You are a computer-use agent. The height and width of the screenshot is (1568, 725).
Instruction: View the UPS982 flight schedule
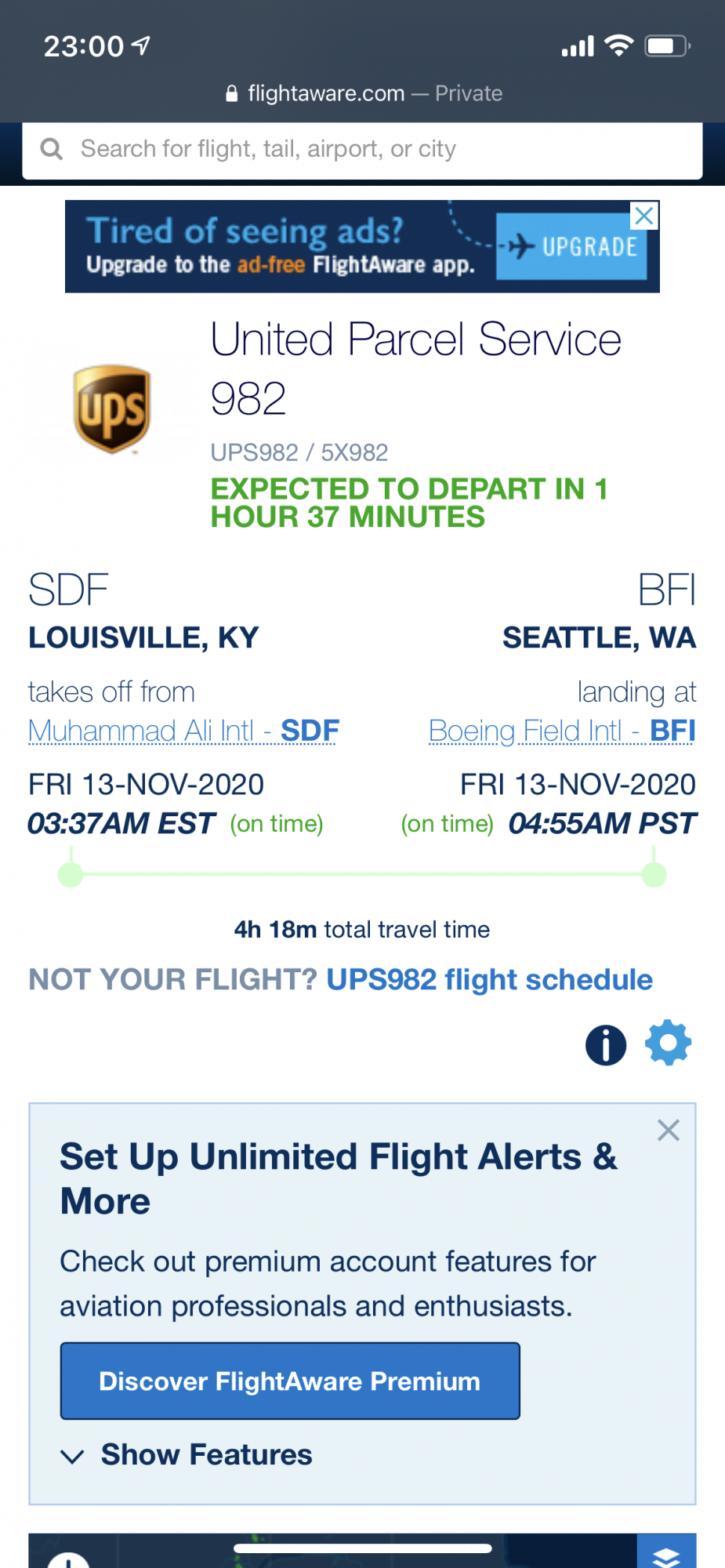(489, 980)
